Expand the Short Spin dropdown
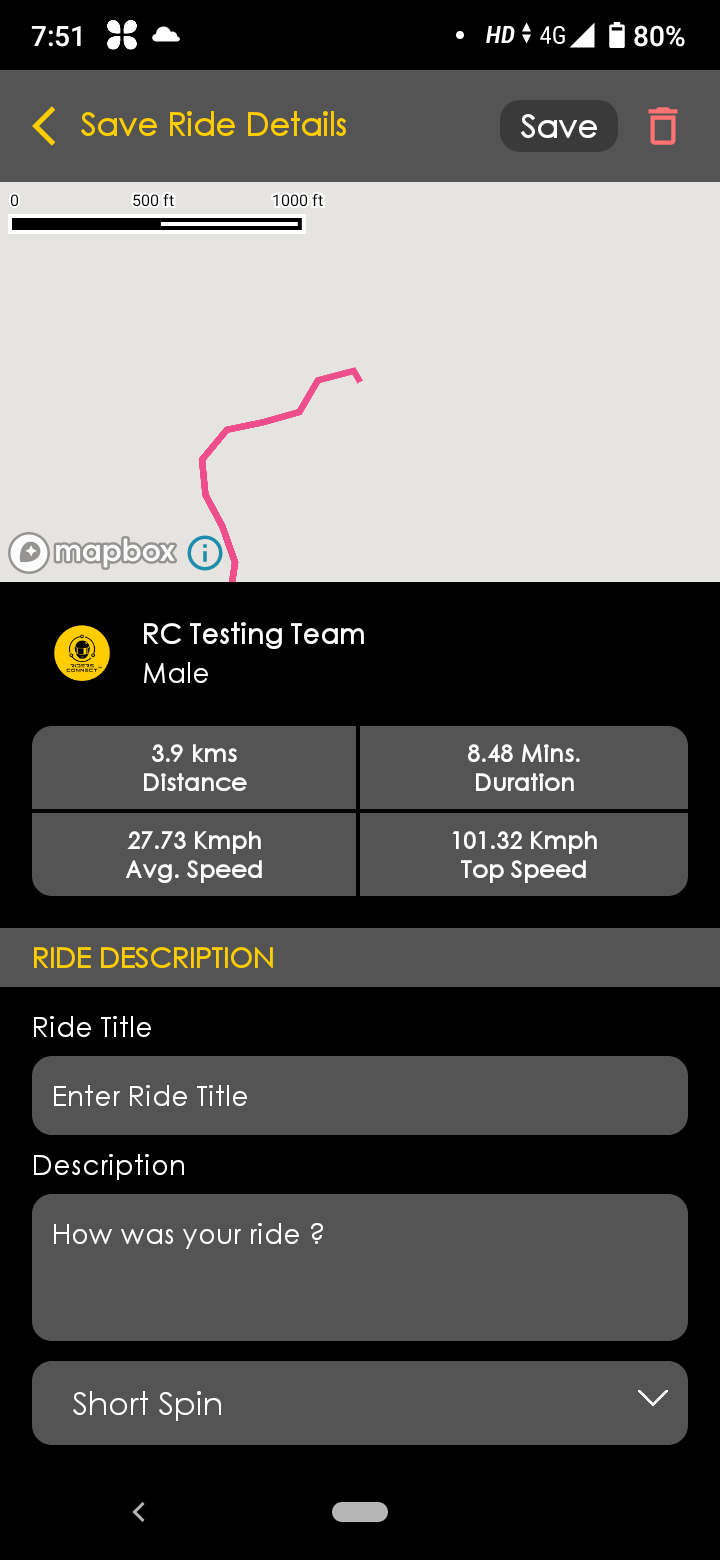The image size is (720, 1560). click(x=360, y=1402)
